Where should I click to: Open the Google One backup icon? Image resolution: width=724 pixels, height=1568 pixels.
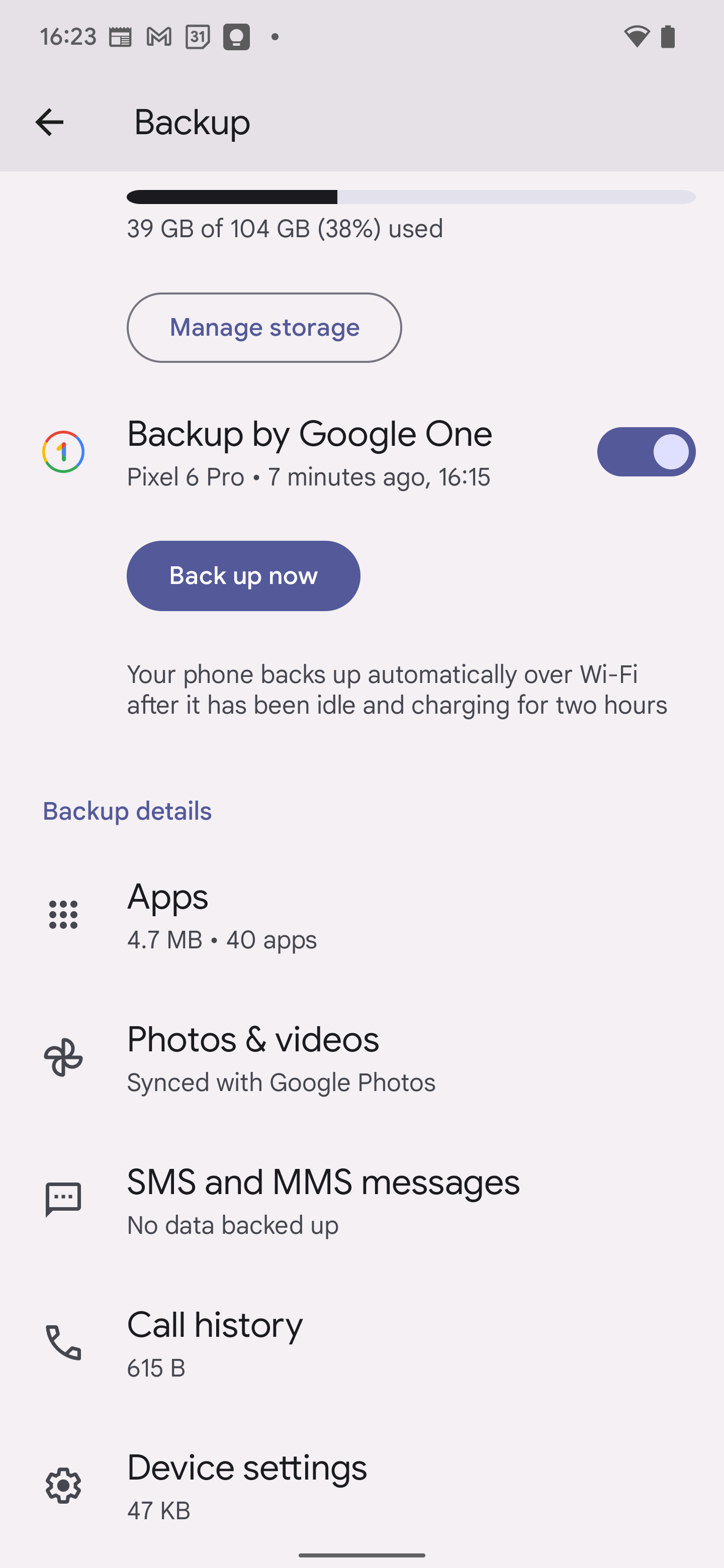[63, 452]
